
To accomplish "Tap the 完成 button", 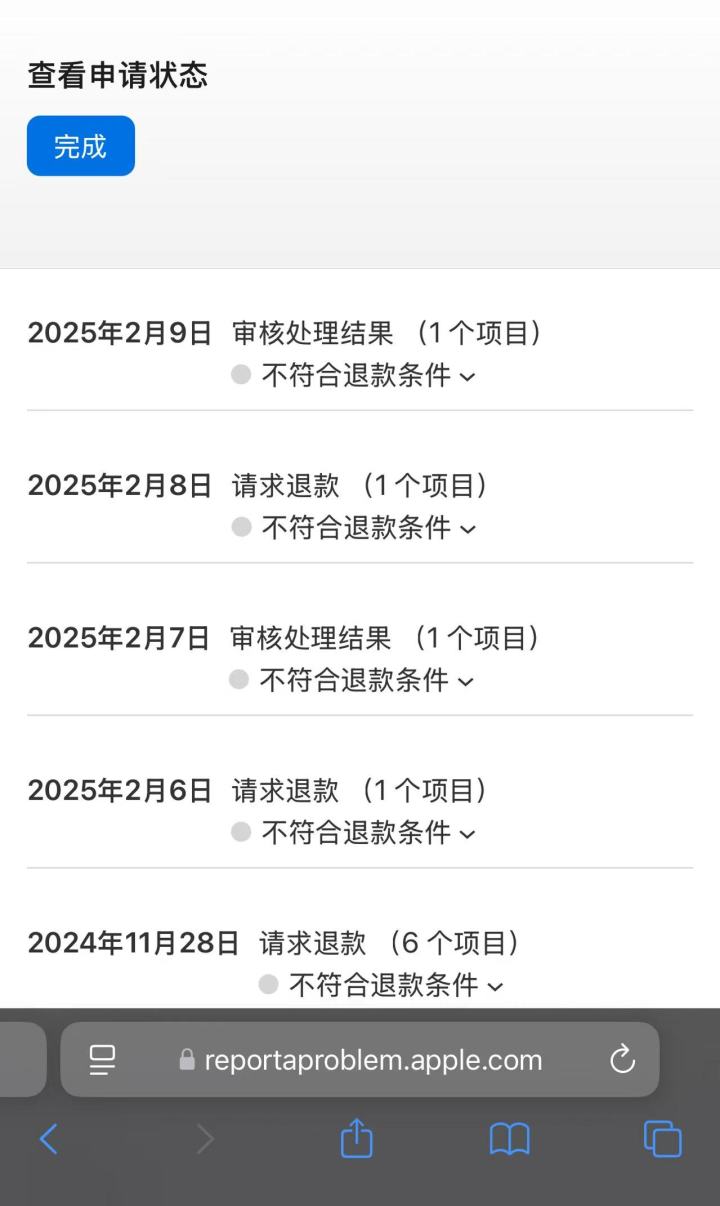I will pos(80,146).
